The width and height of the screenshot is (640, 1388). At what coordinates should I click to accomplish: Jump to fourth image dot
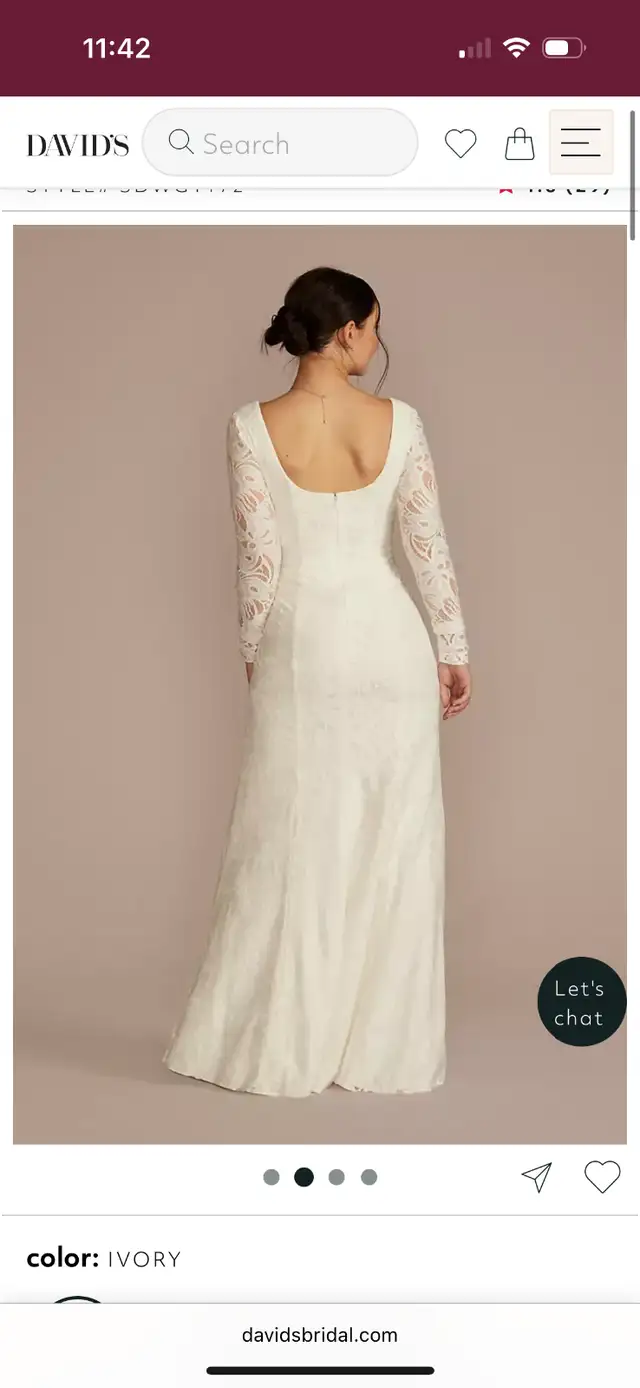tap(369, 1177)
